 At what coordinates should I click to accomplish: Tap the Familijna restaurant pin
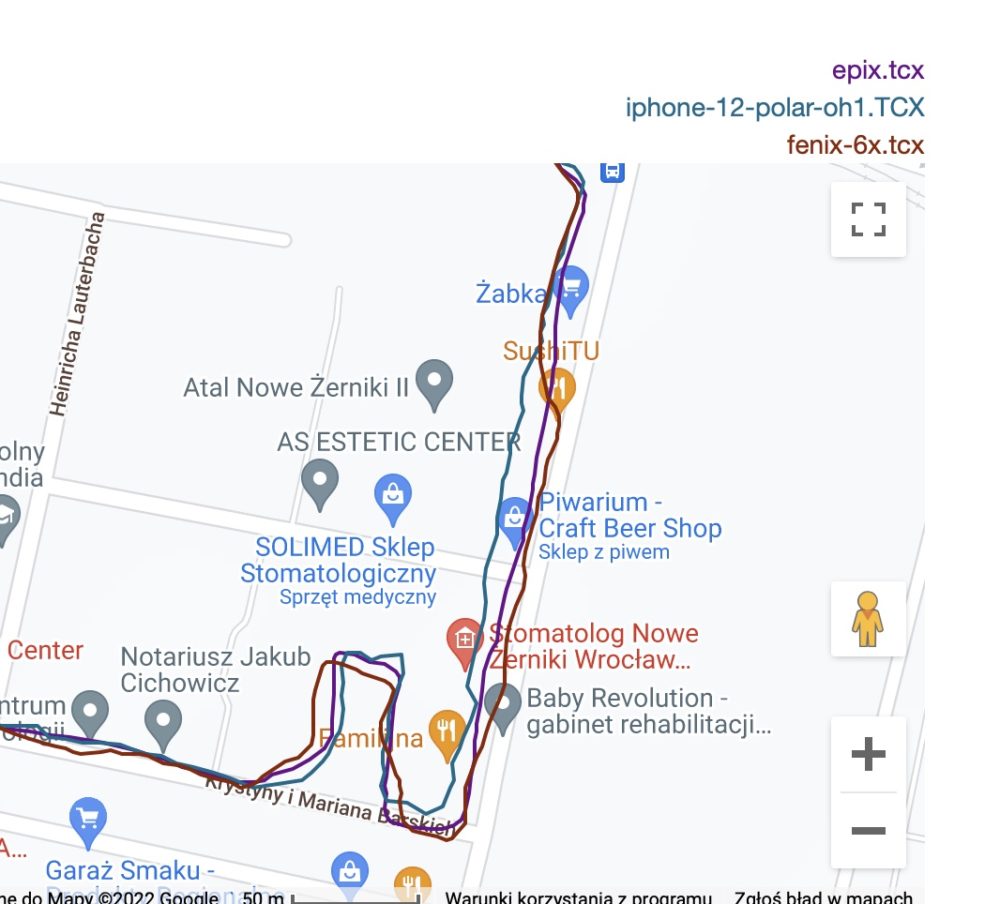tap(446, 732)
